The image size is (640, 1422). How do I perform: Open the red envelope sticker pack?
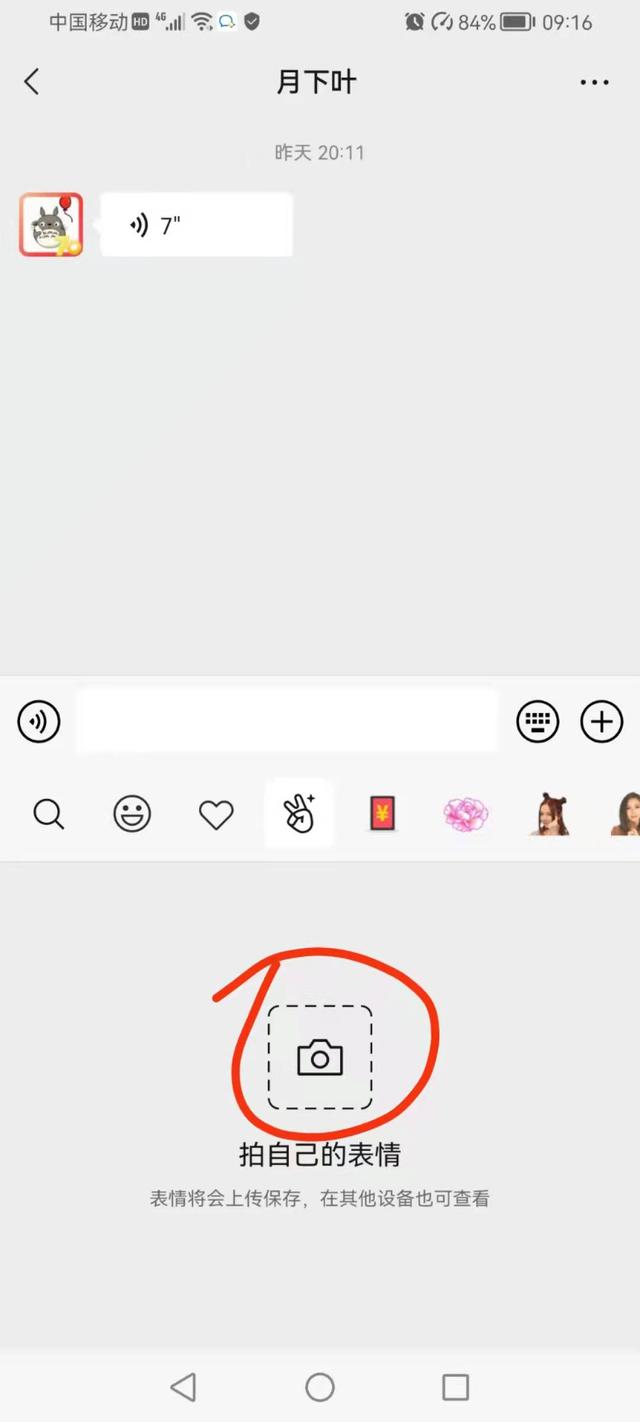coord(382,814)
